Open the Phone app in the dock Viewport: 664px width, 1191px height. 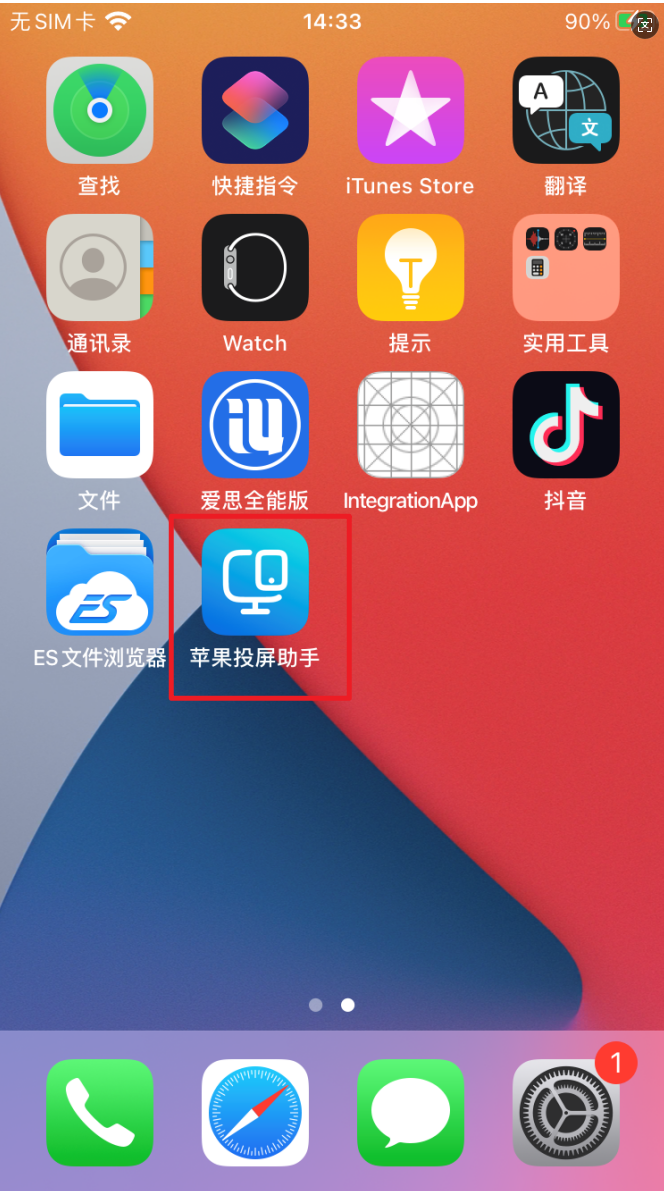99,1112
